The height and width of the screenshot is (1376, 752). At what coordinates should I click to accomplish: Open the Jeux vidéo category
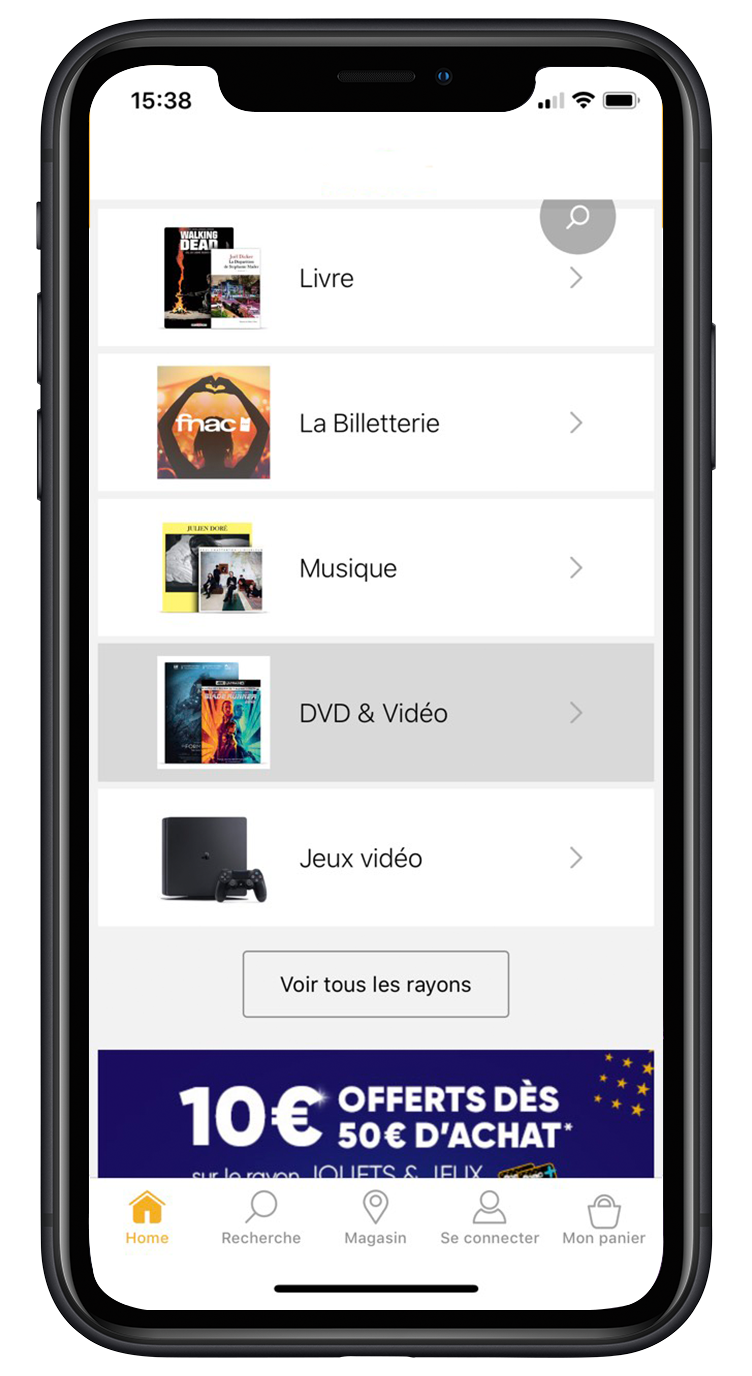[376, 858]
